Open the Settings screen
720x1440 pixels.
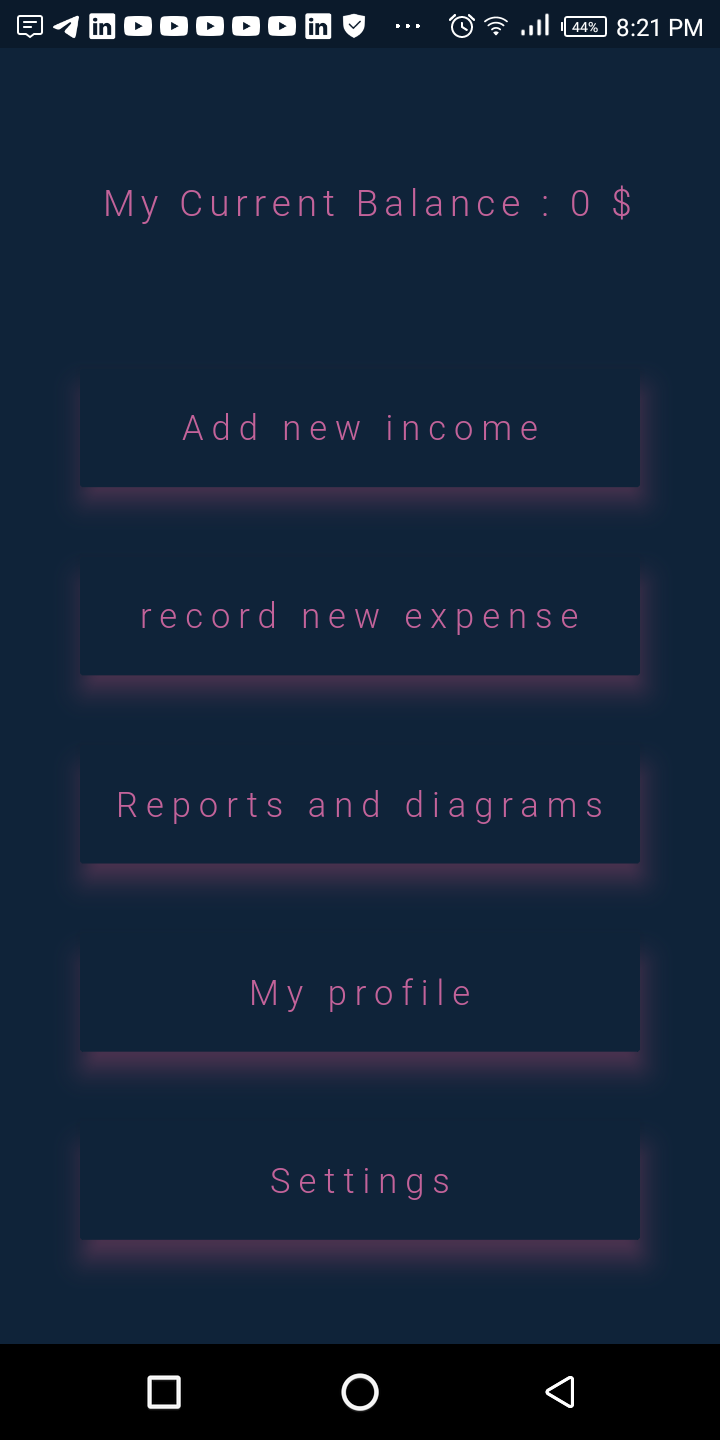360,1180
